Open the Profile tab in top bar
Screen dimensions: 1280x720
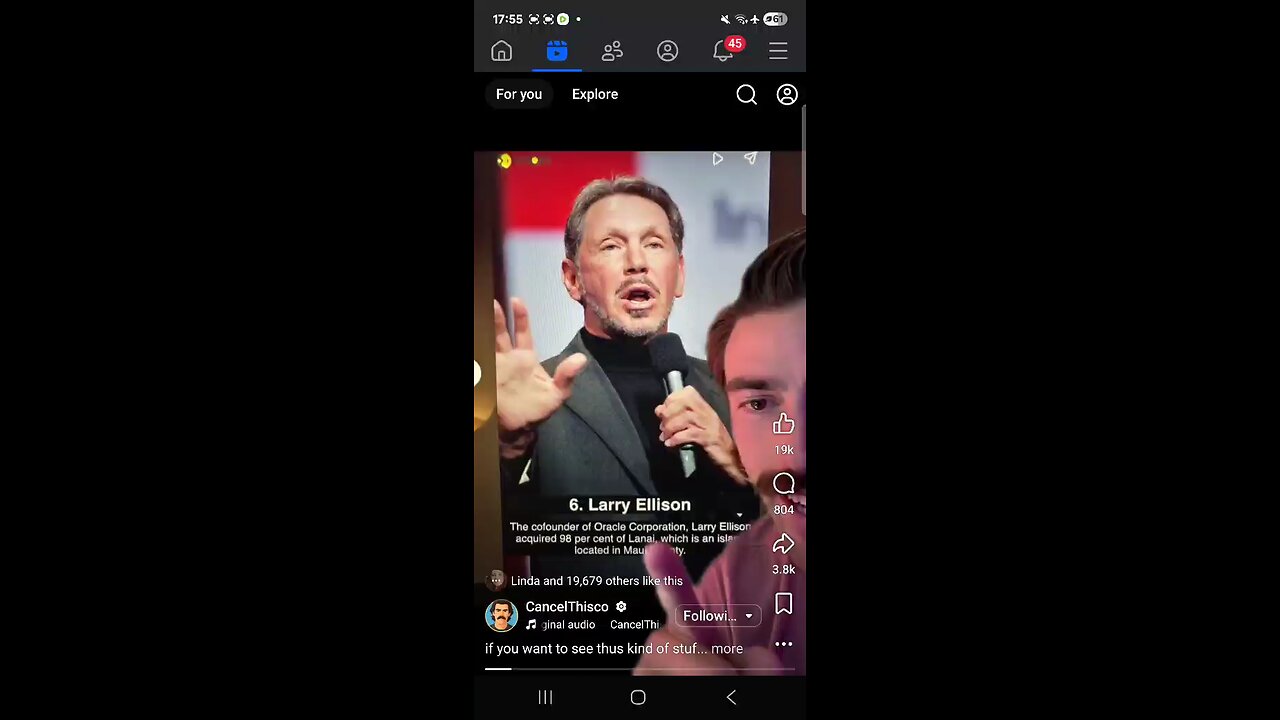[x=667, y=51]
